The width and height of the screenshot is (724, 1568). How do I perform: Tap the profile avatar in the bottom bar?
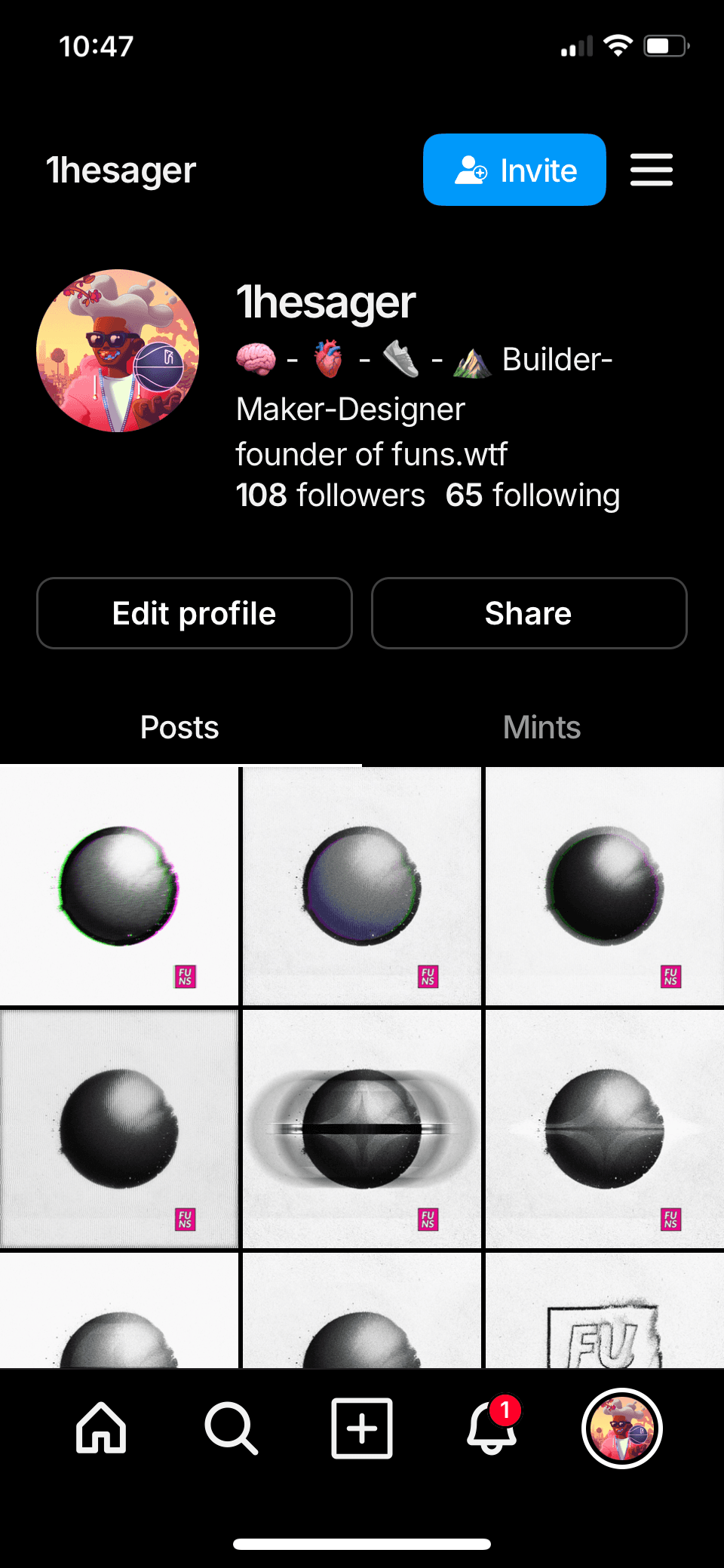621,1428
